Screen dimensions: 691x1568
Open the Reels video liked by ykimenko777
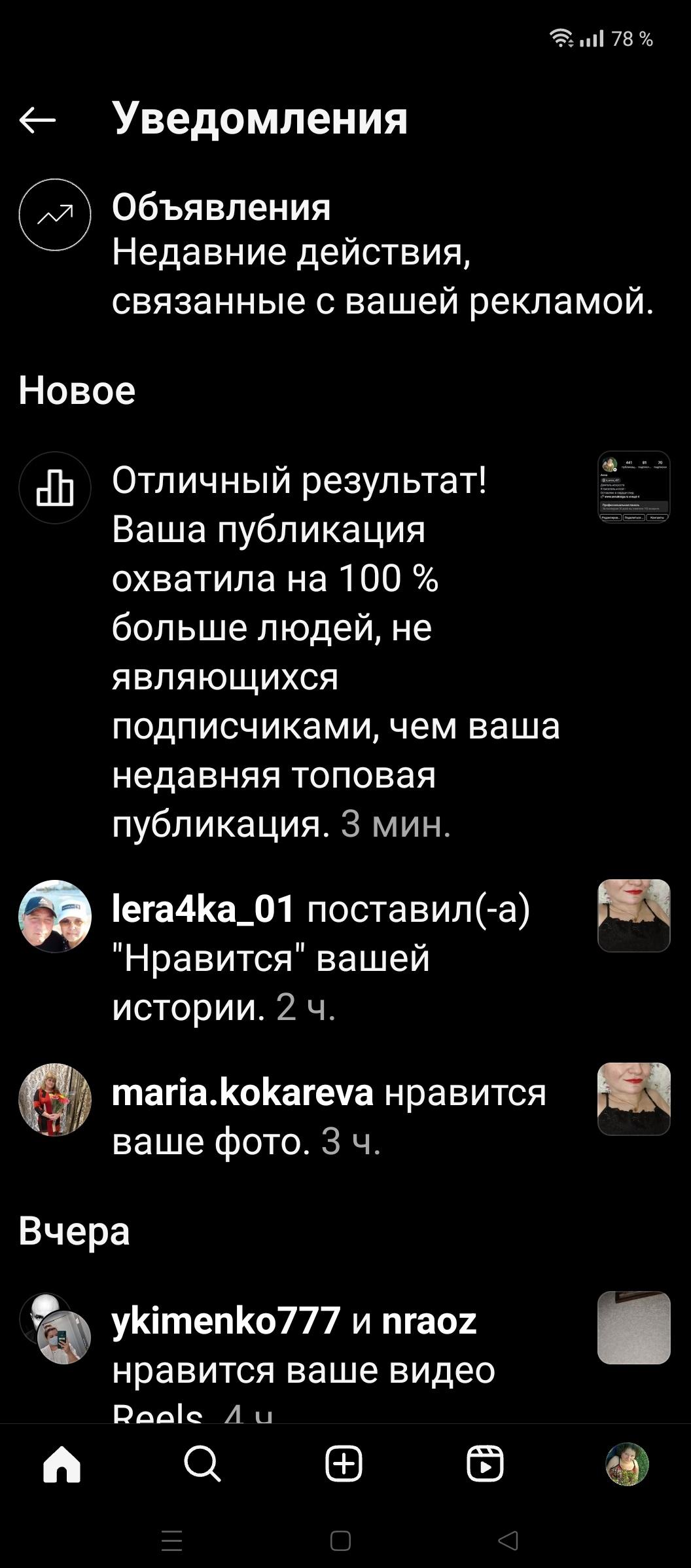pos(633,1327)
